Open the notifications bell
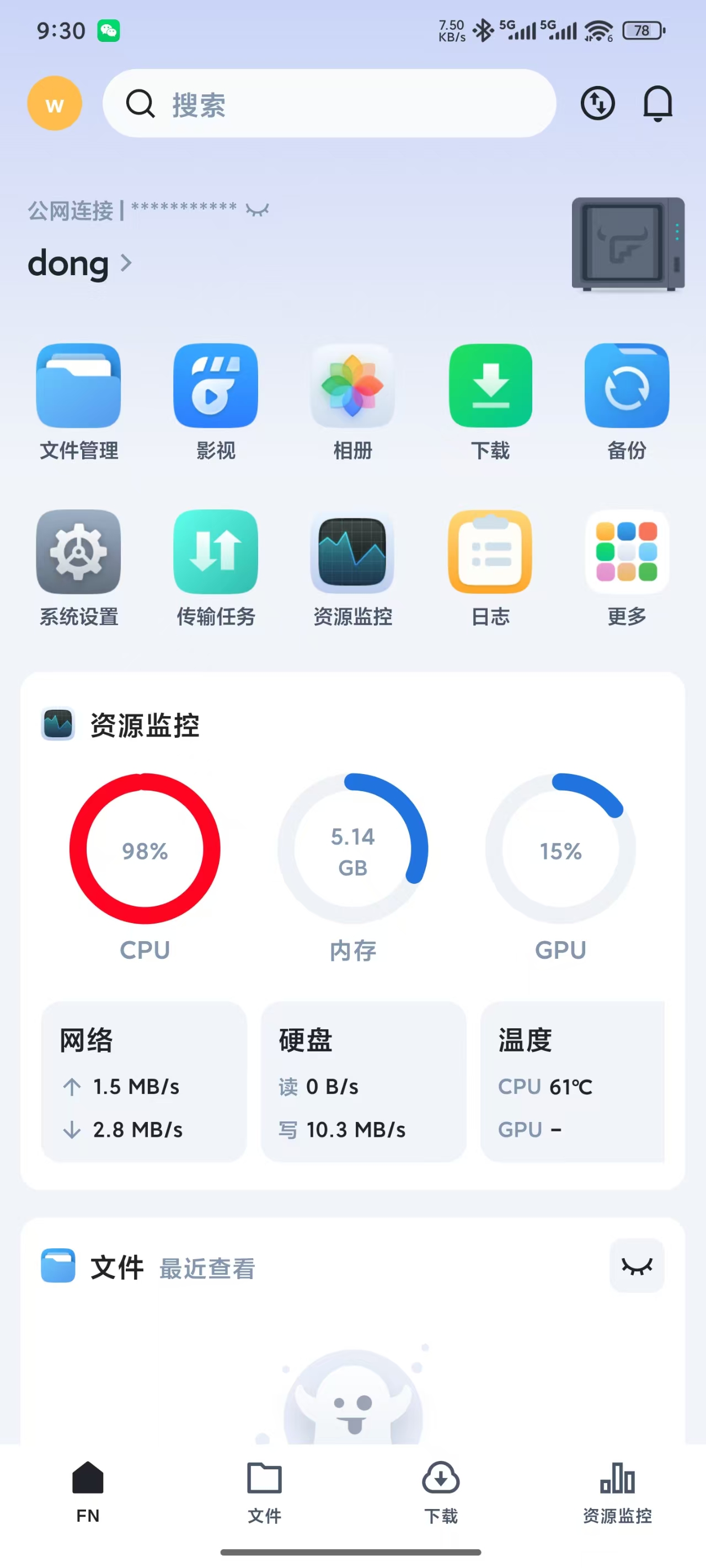The height and width of the screenshot is (1568, 706). (657, 104)
